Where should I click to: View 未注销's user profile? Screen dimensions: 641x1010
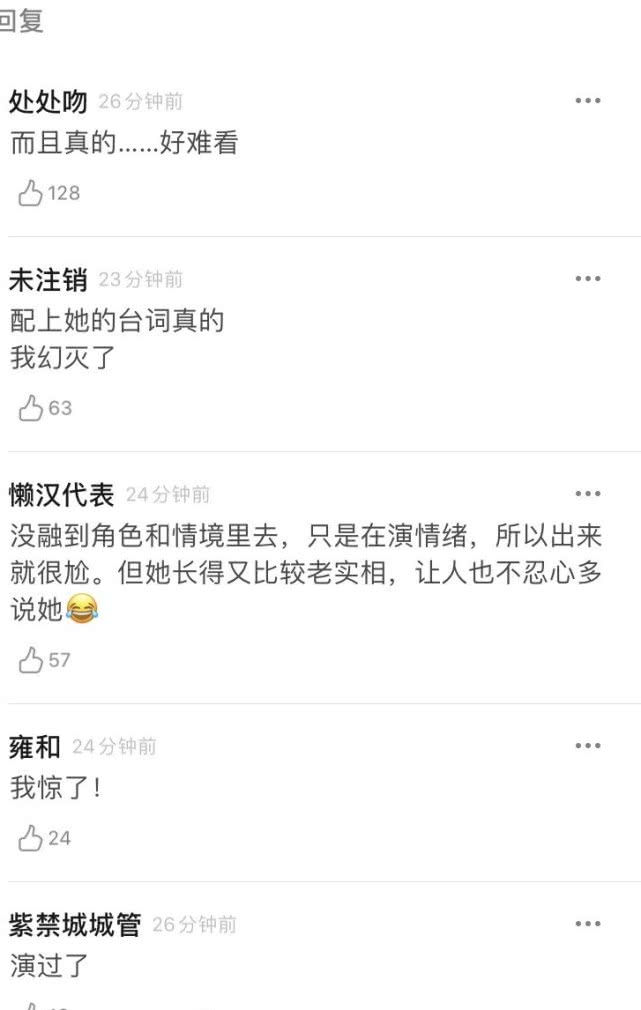48,280
